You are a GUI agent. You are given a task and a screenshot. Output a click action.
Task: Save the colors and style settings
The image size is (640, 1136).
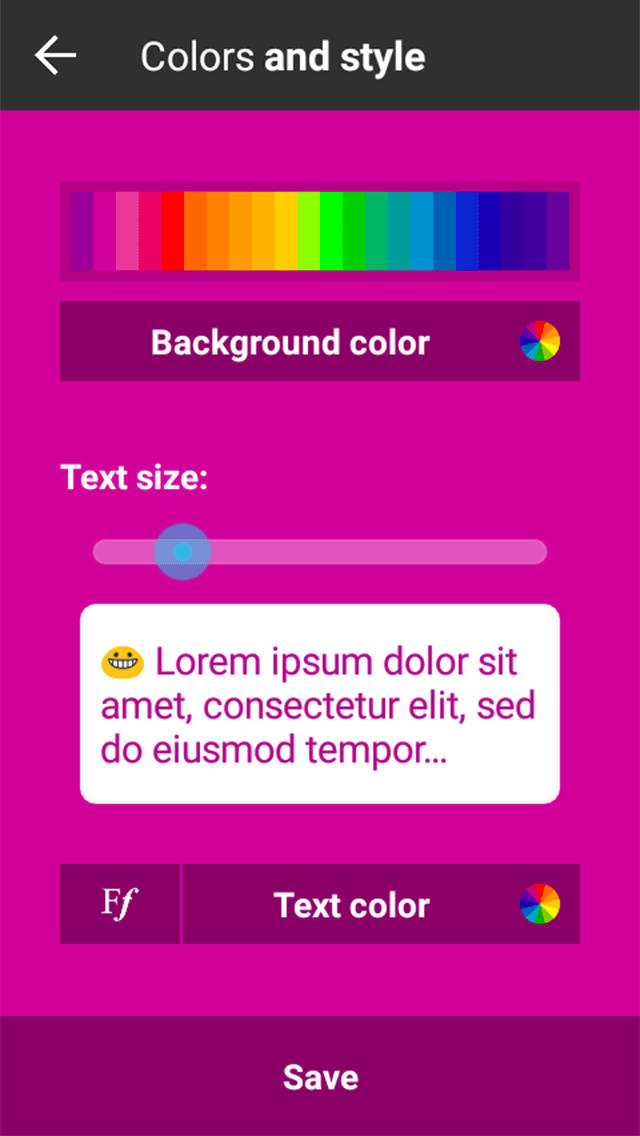[320, 1077]
